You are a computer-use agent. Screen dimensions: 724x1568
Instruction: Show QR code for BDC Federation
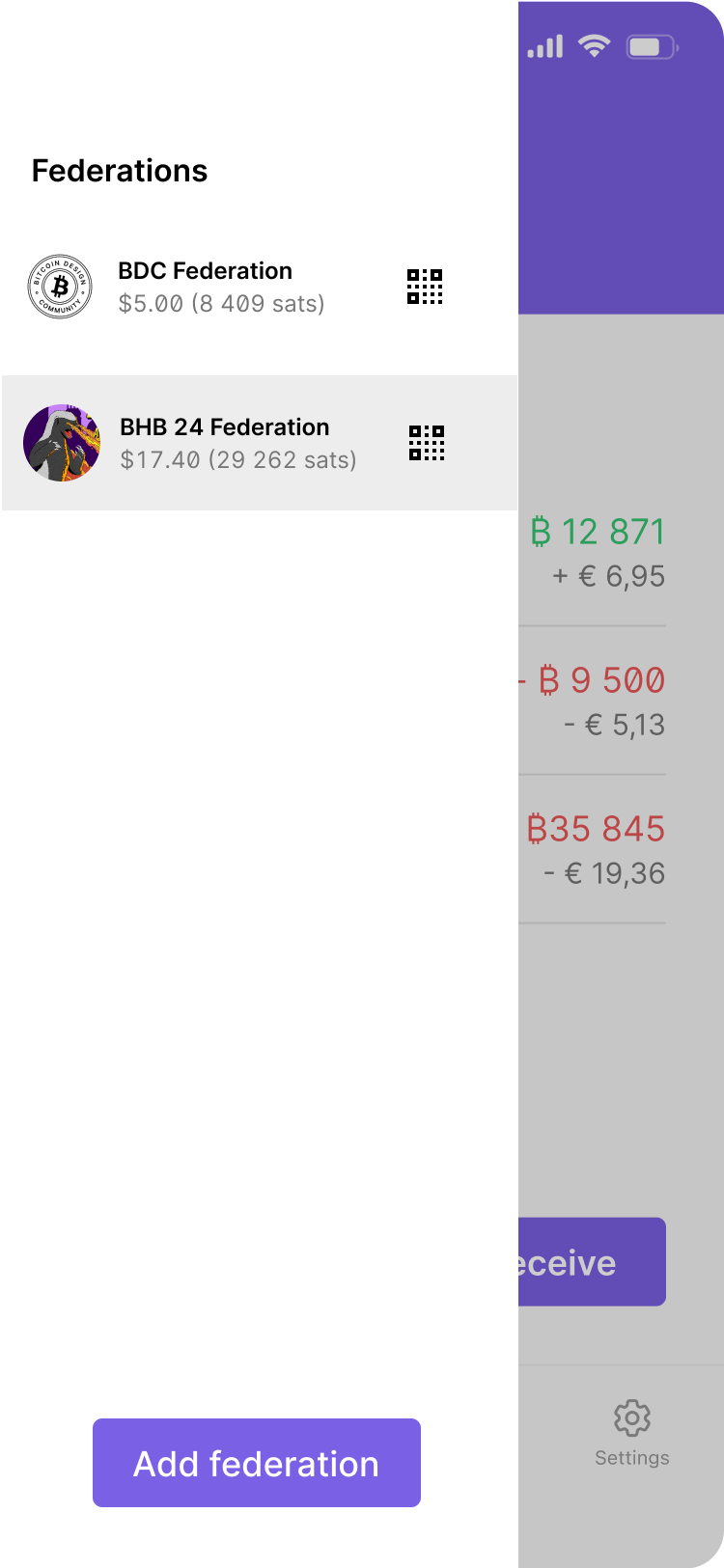[425, 287]
